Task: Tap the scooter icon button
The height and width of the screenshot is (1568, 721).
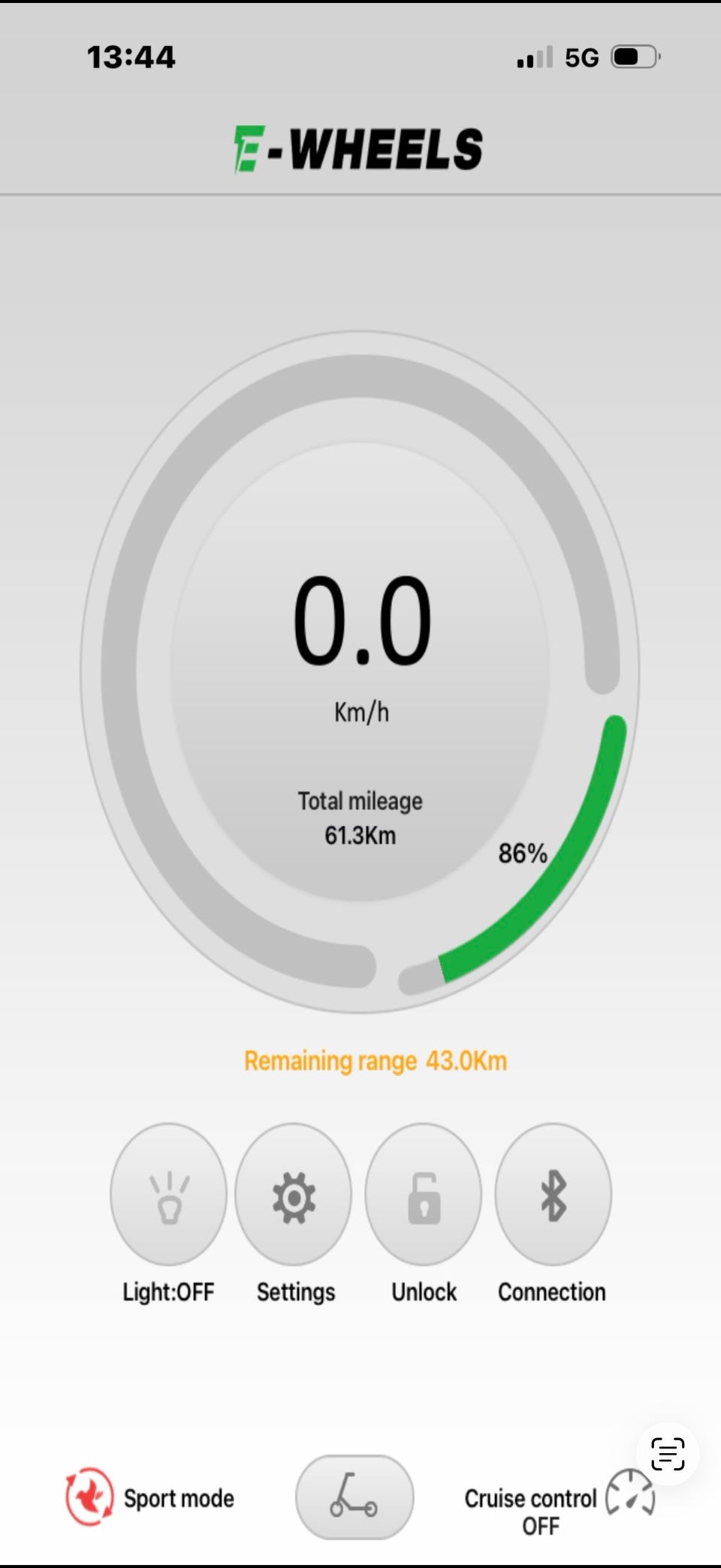Action: 354,1497
